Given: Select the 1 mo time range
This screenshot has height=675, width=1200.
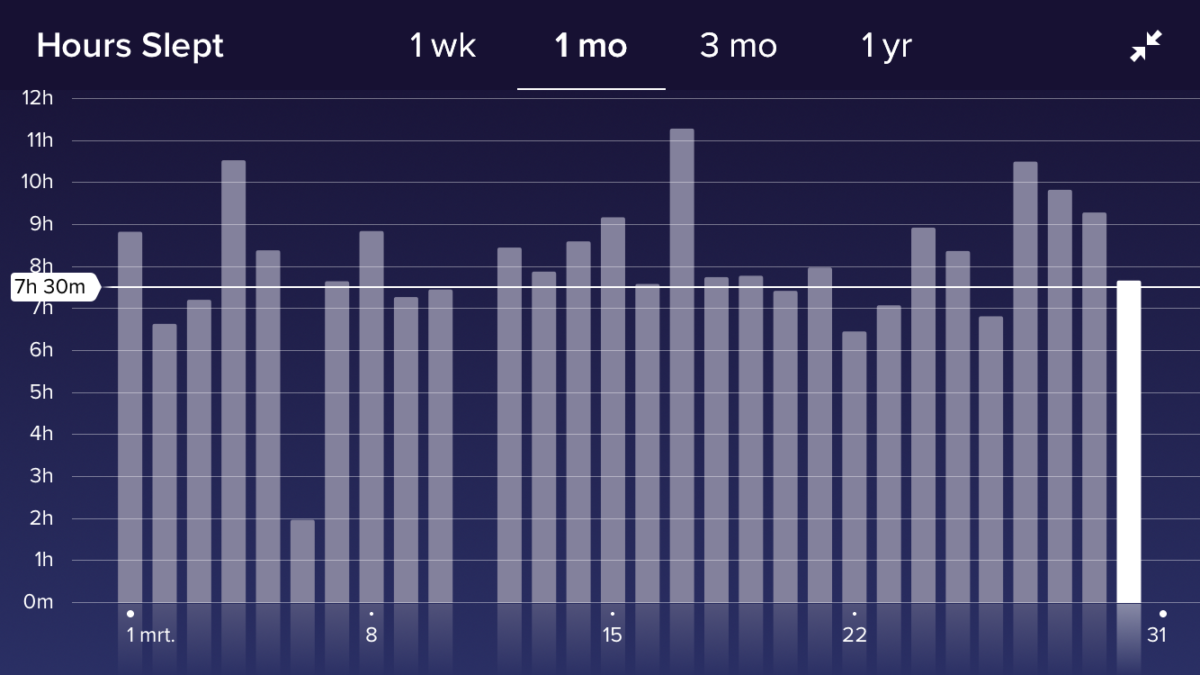Looking at the screenshot, I should pos(591,46).
